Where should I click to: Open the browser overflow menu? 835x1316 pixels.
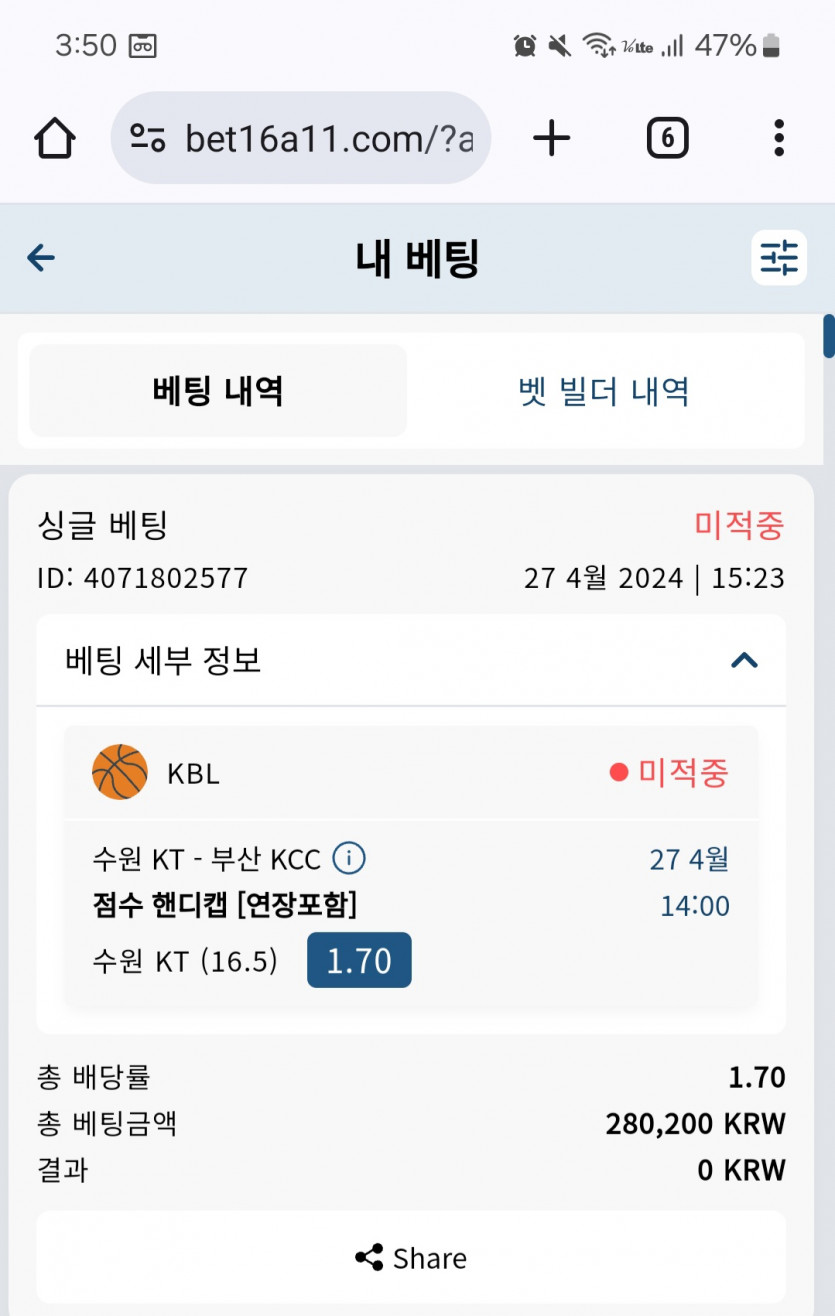[779, 138]
